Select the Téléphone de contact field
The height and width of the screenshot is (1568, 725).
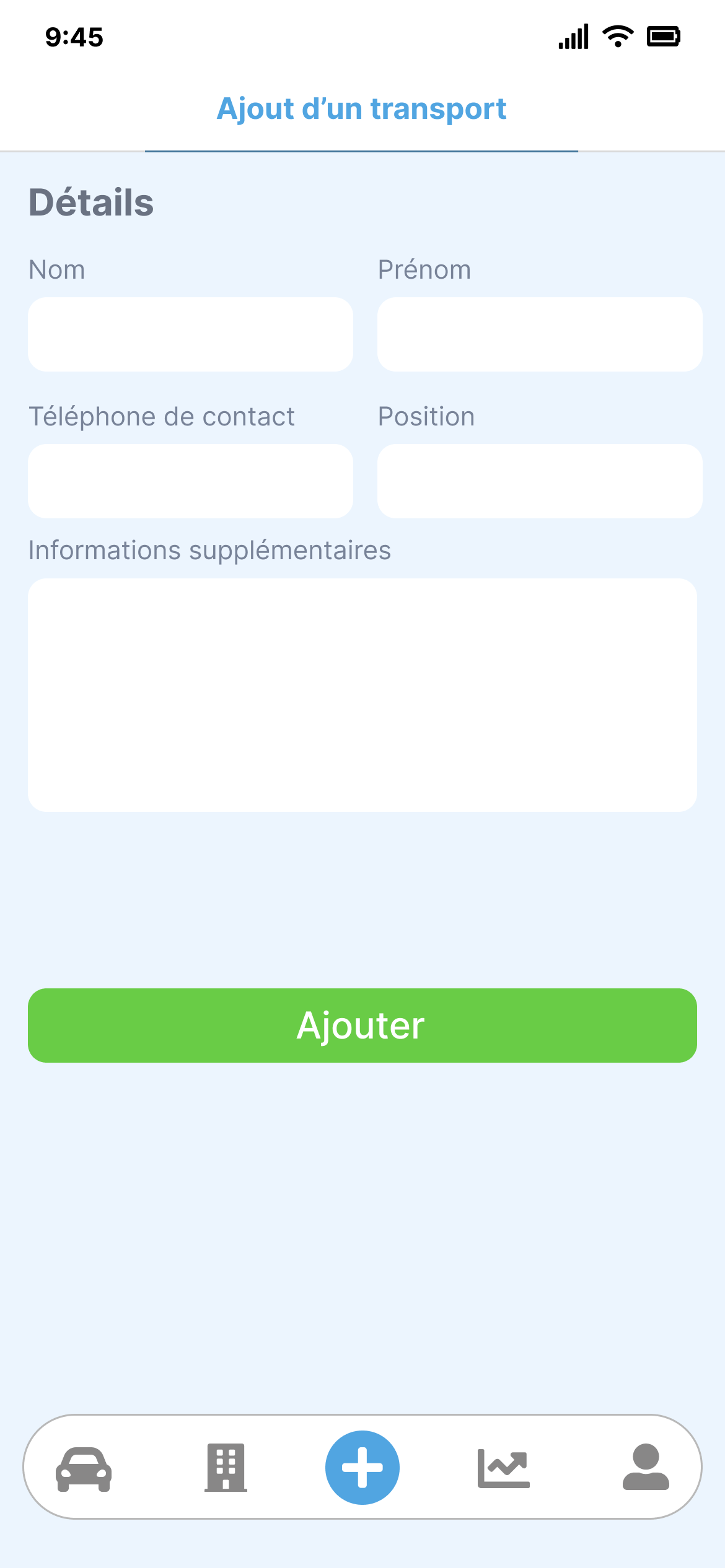(x=190, y=481)
